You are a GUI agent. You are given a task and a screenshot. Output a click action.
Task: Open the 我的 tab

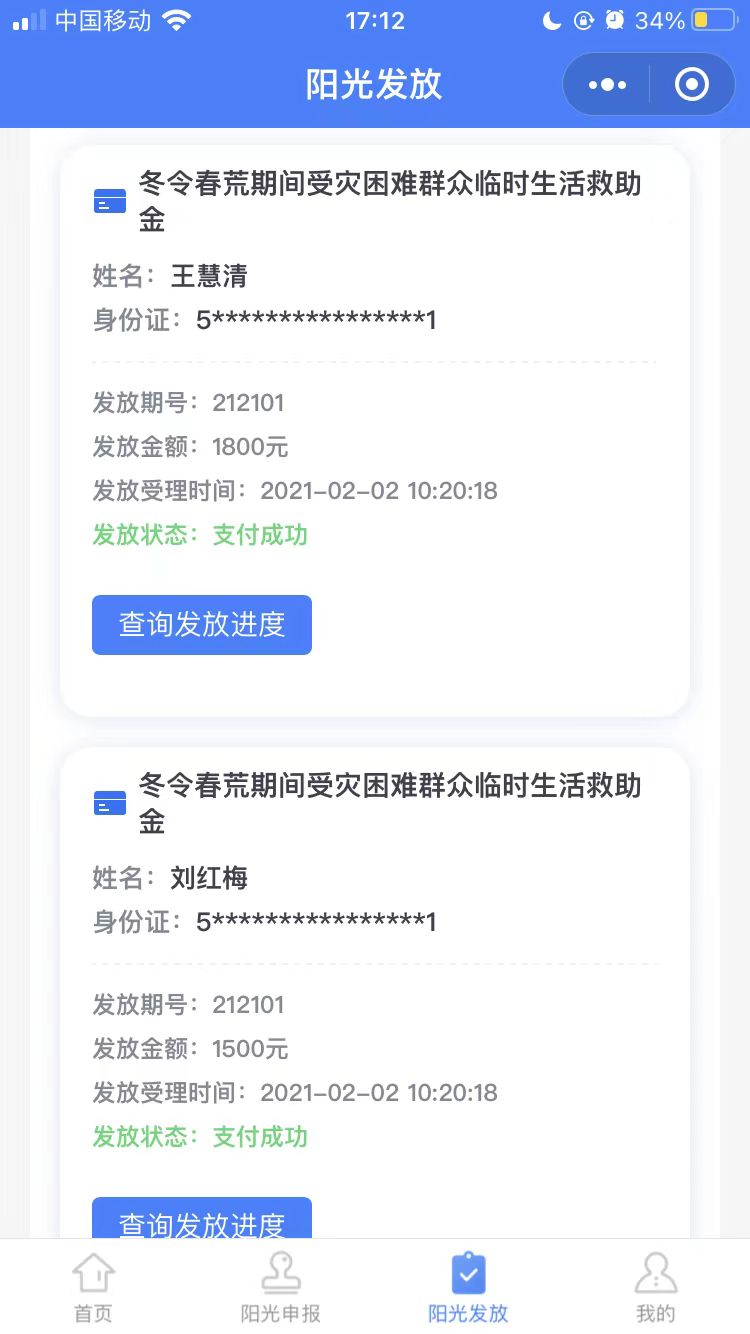(x=656, y=1288)
